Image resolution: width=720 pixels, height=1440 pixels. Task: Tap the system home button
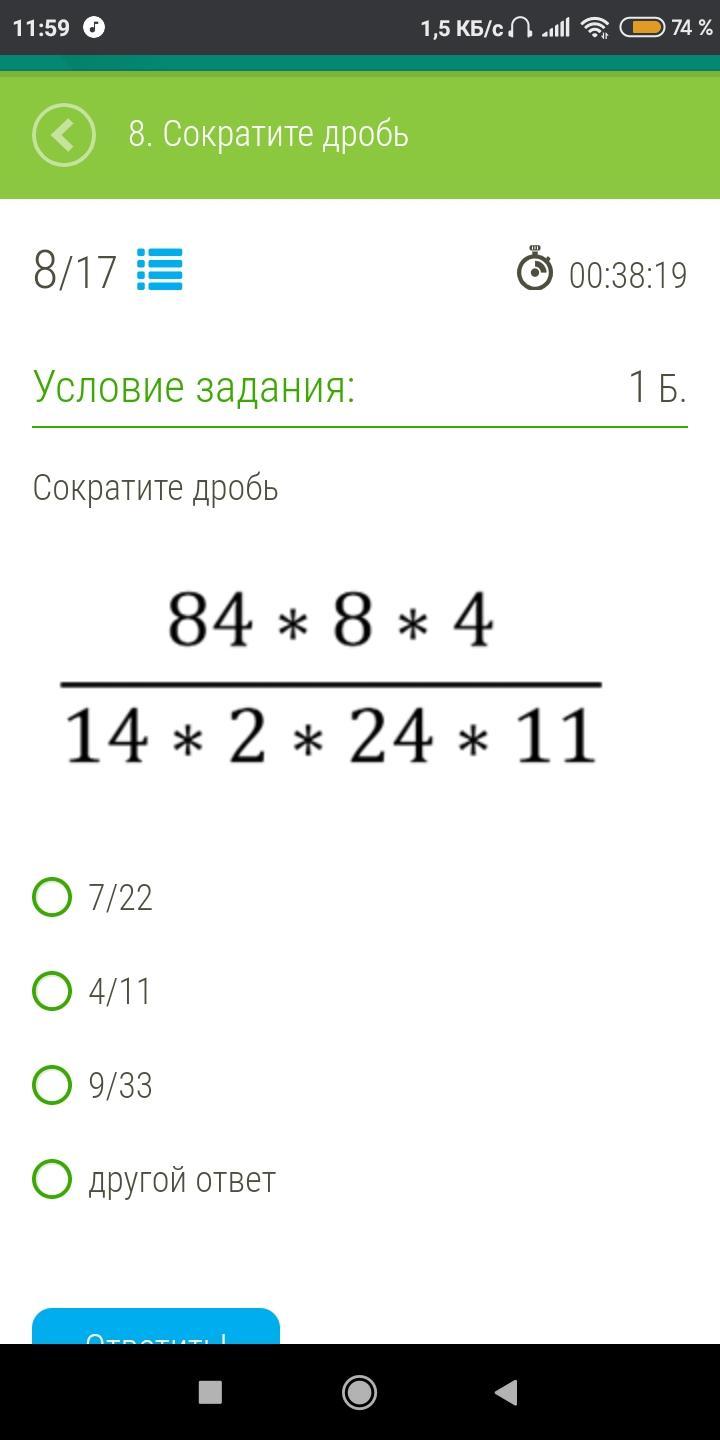coord(359,1392)
